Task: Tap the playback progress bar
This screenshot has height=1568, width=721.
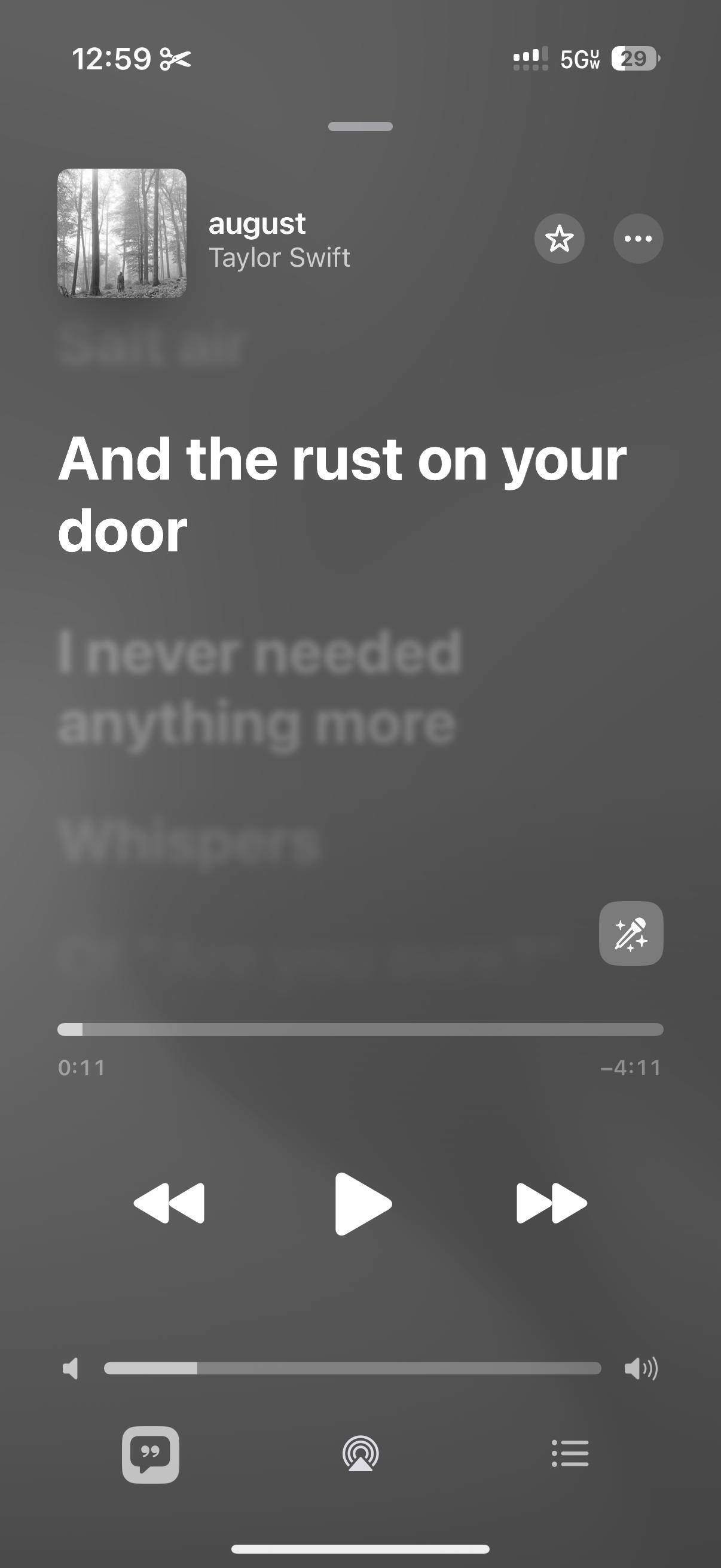Action: coord(360,1029)
